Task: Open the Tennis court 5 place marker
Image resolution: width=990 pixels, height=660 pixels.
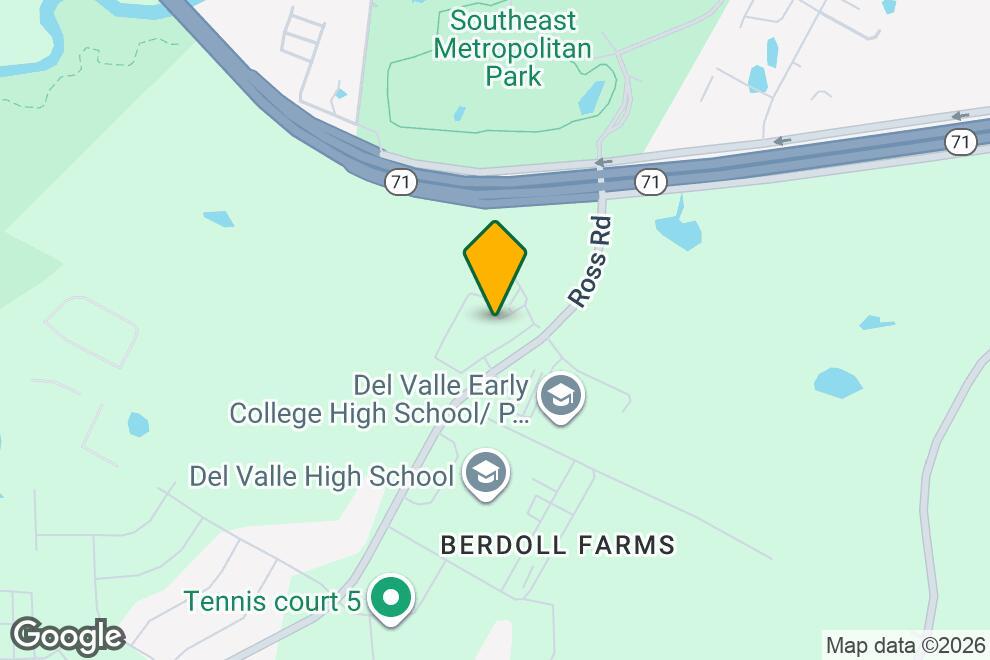Action: pos(392,599)
